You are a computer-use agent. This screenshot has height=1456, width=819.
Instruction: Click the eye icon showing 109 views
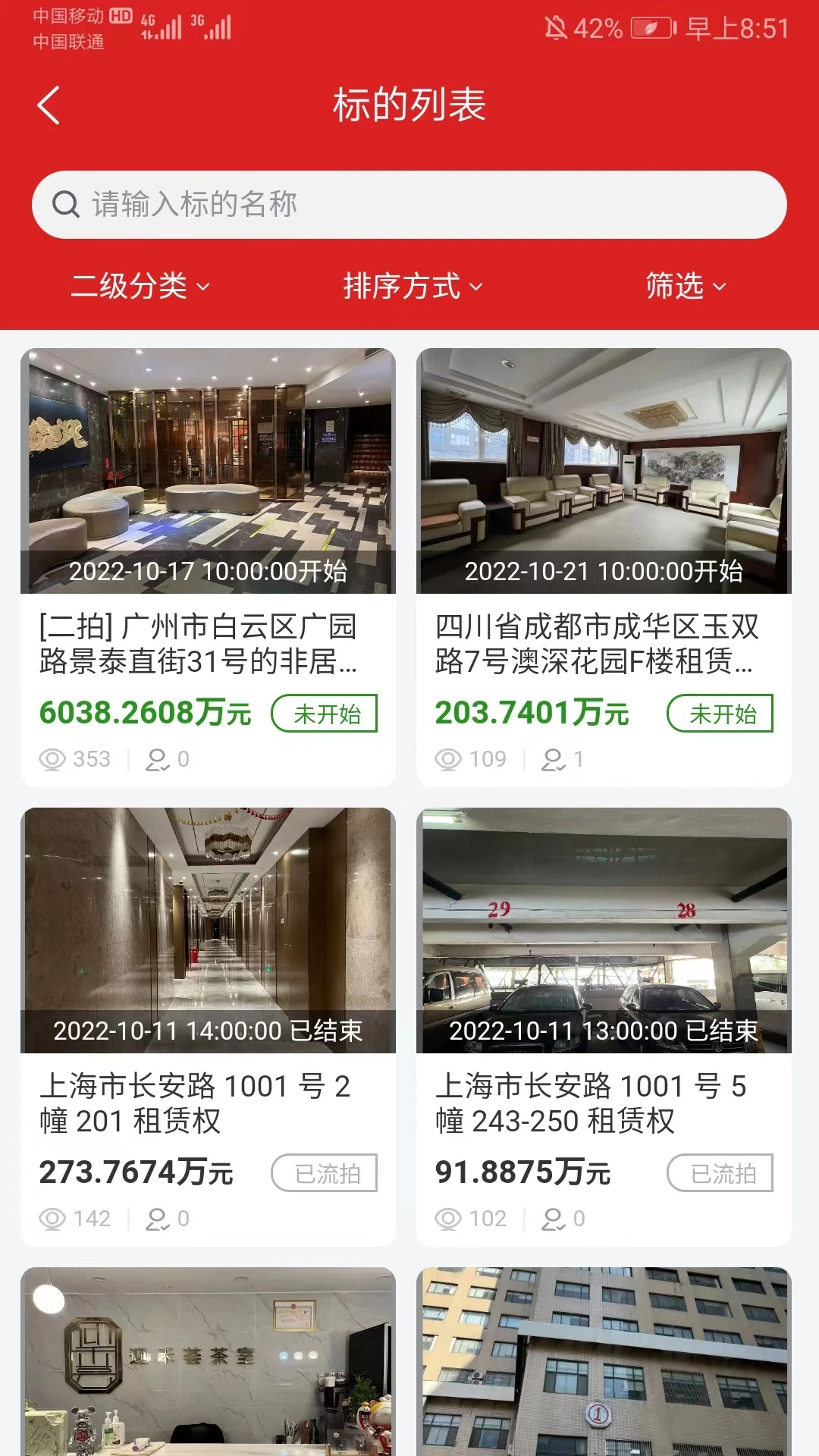coord(449,758)
